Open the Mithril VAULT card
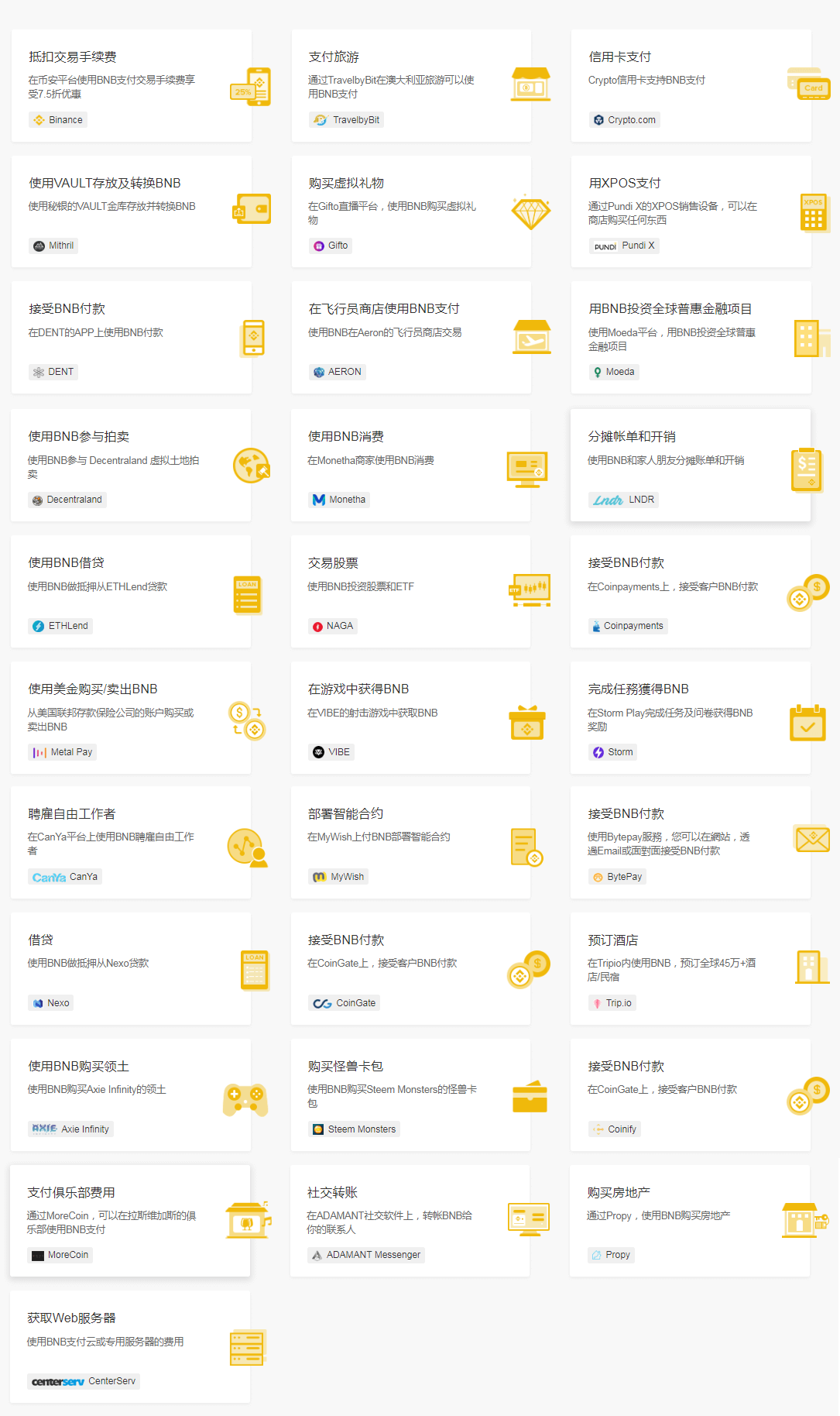This screenshot has width=840, height=1416. coord(132,211)
